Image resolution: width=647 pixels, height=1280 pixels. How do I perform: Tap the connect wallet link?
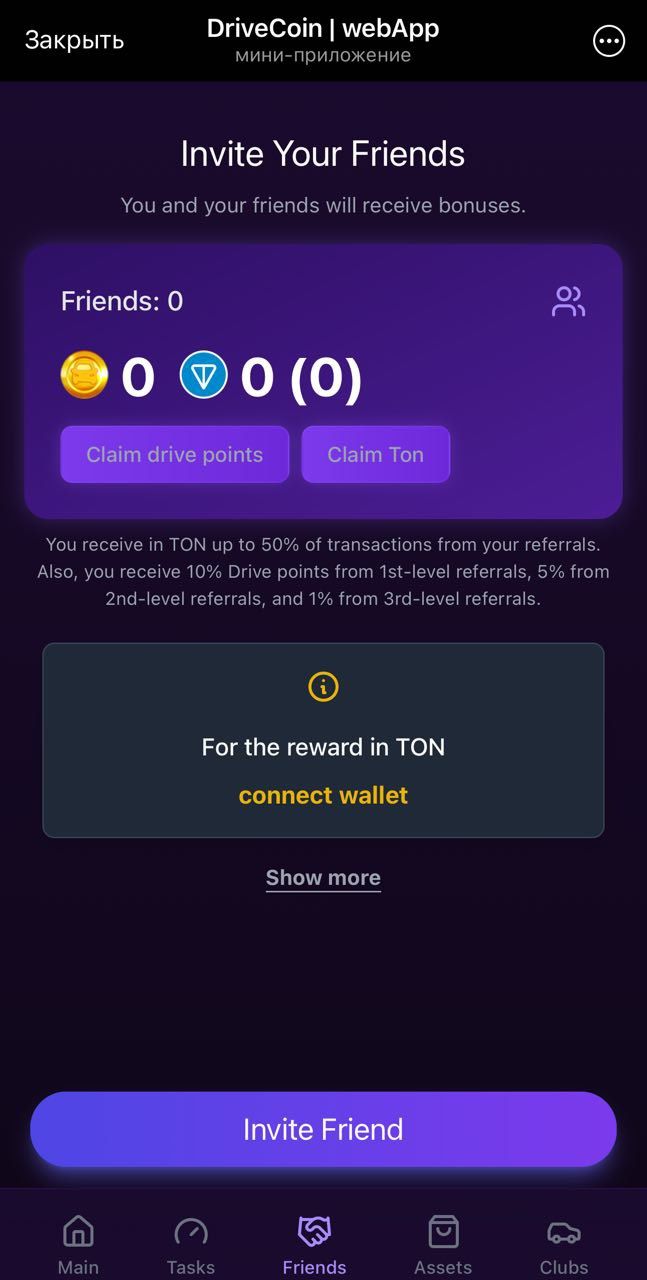(323, 795)
